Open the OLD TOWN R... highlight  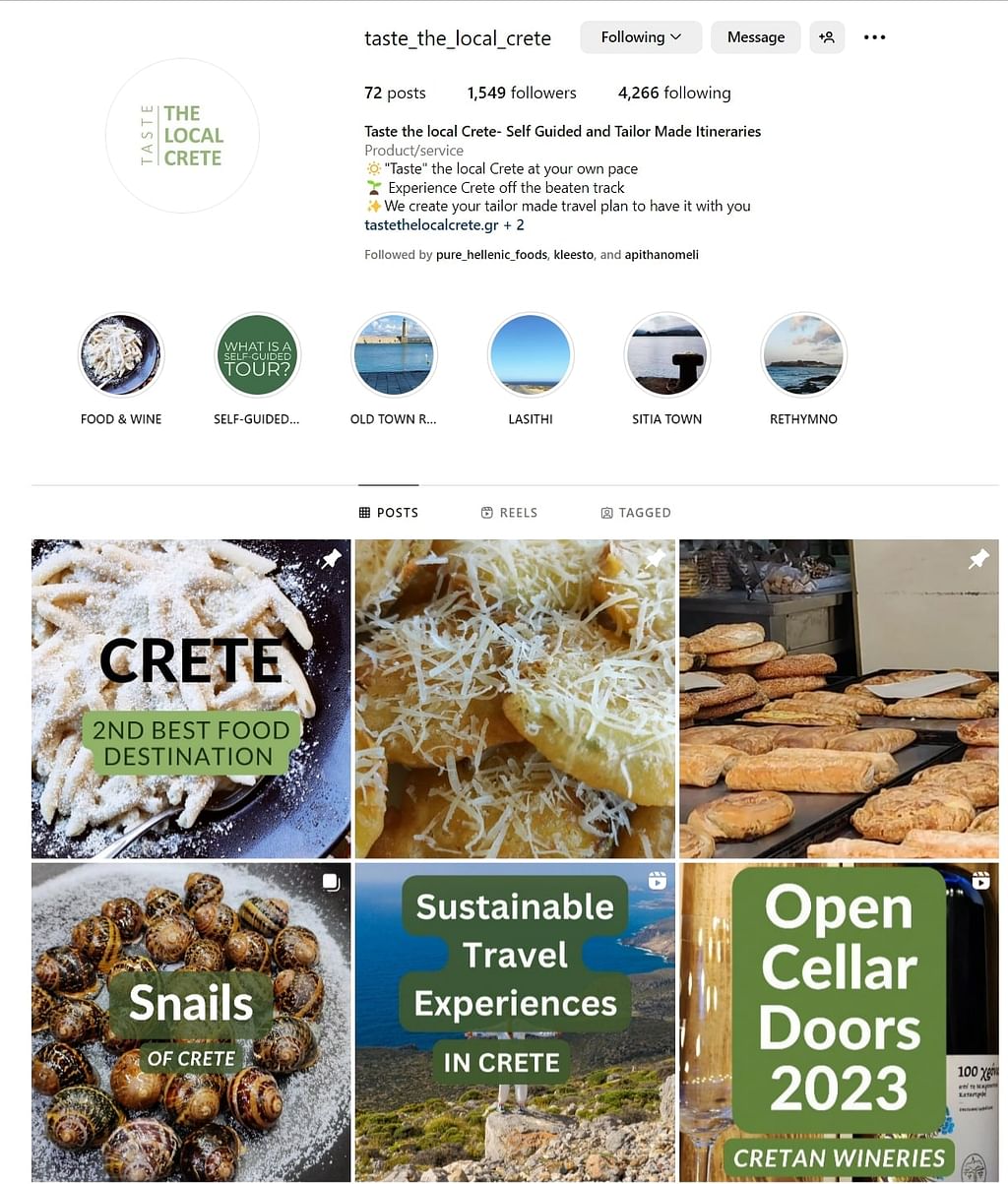pyautogui.click(x=394, y=355)
